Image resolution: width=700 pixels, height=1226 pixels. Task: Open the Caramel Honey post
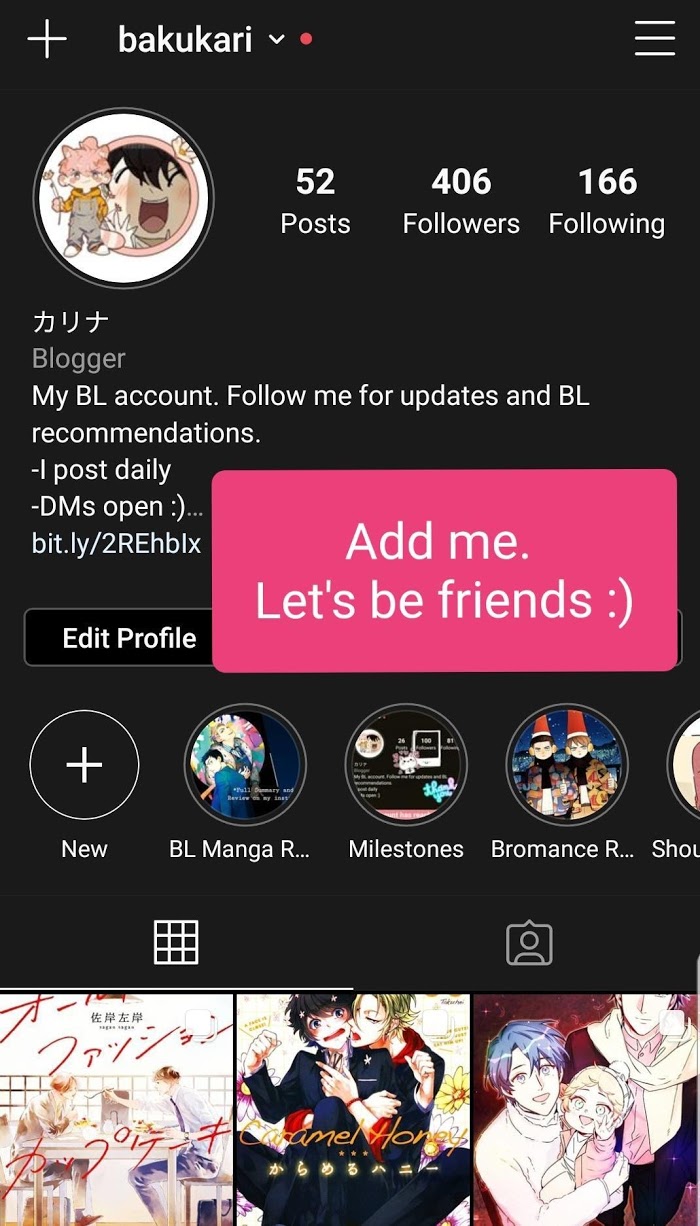(352, 1110)
